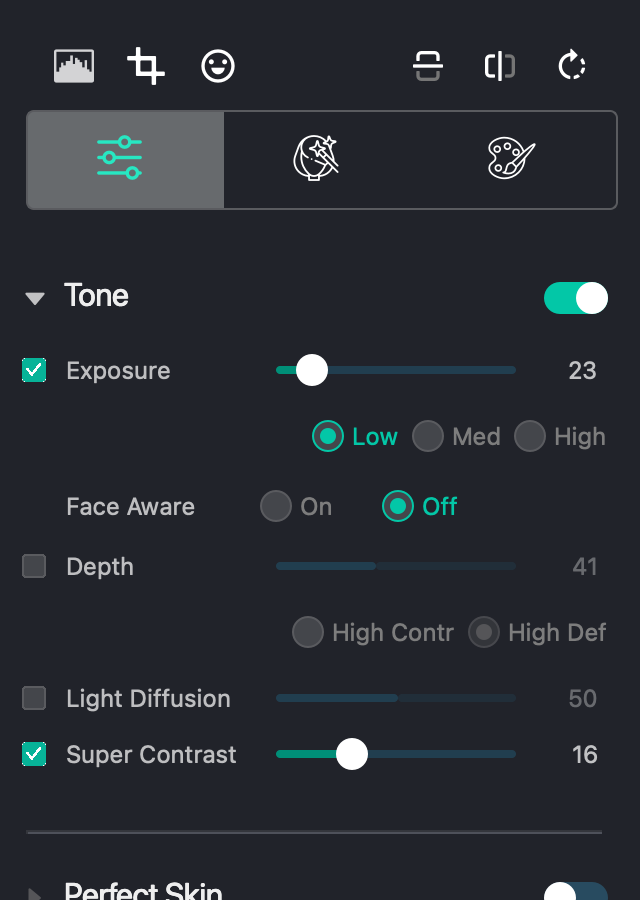This screenshot has width=640, height=900.
Task: Switch to the paint palette tab
Action: tap(511, 160)
